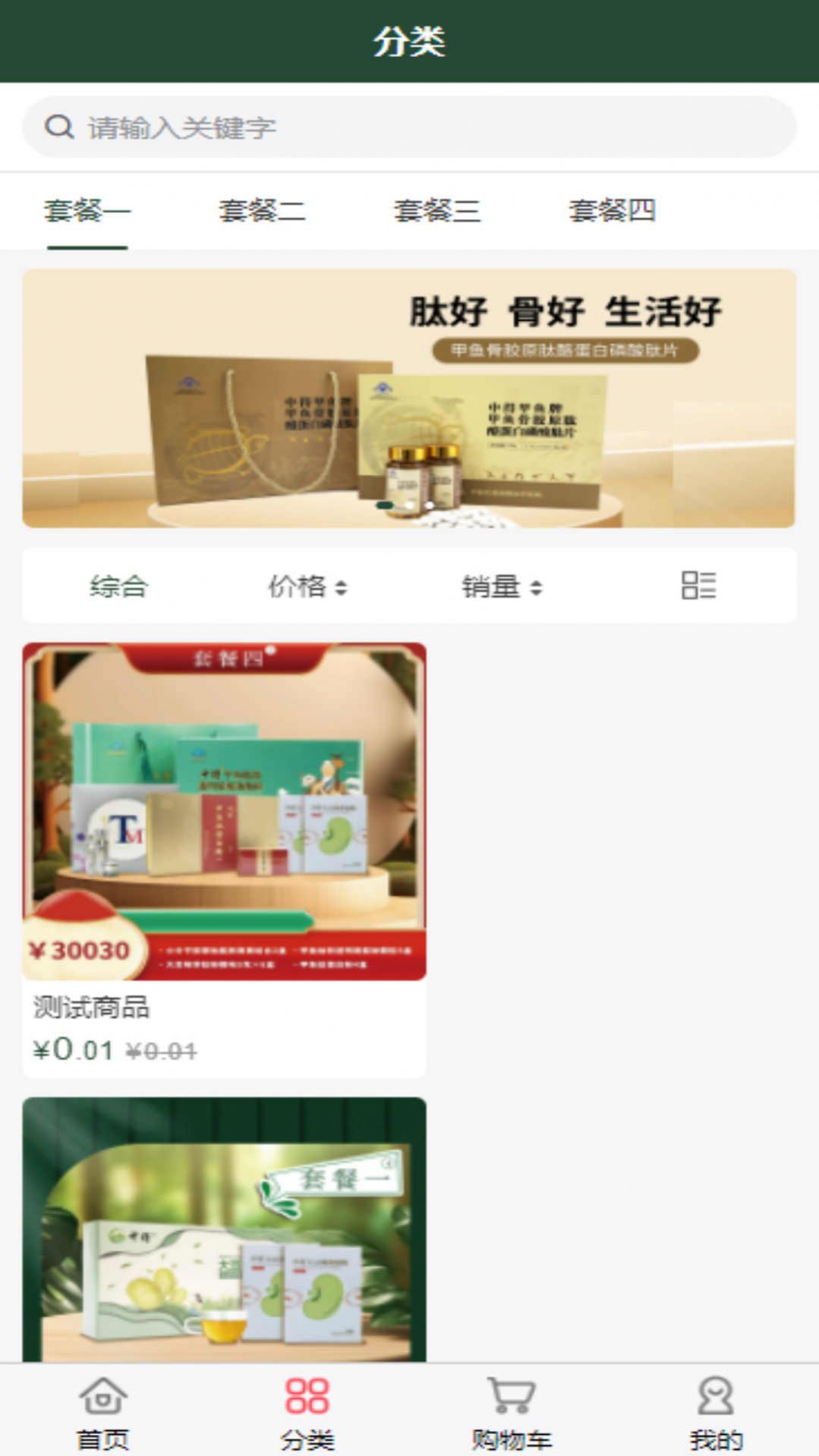The height and width of the screenshot is (1456, 819).
Task: Switch to the 套餐四 tab
Action: [612, 210]
